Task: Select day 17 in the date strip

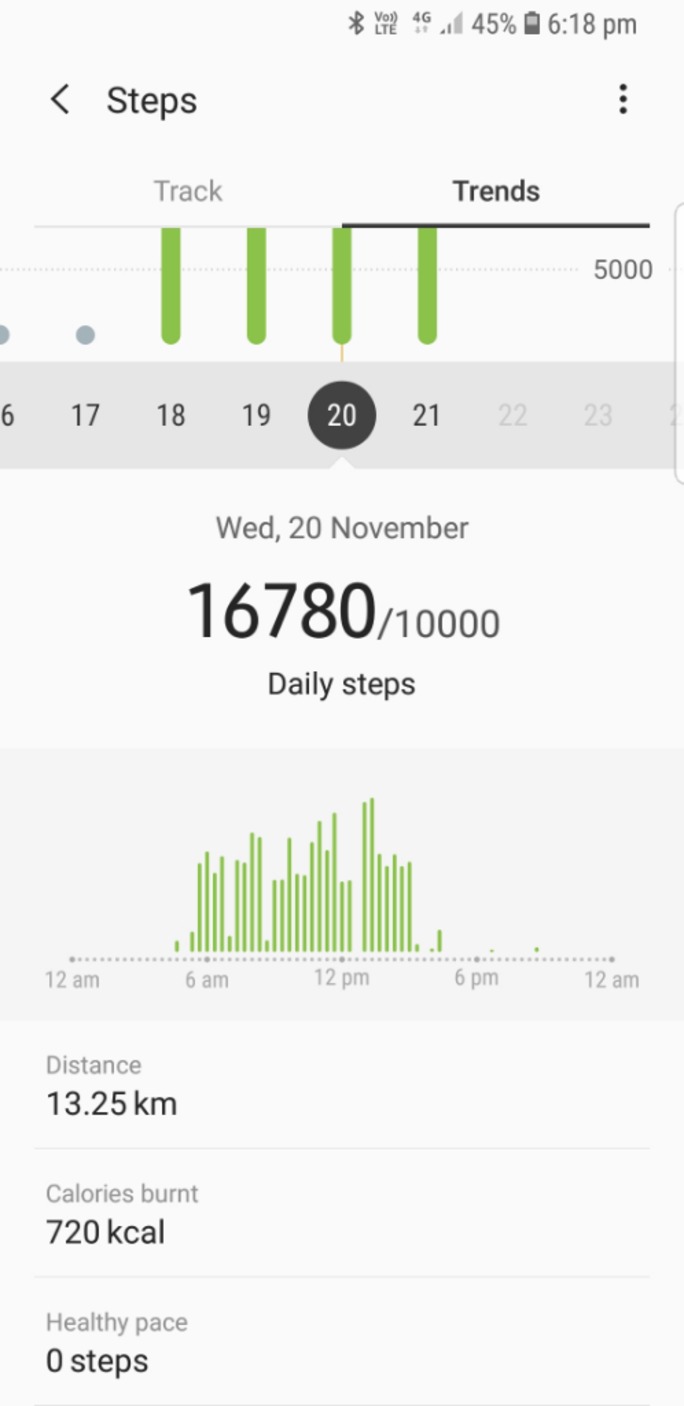Action: click(85, 414)
